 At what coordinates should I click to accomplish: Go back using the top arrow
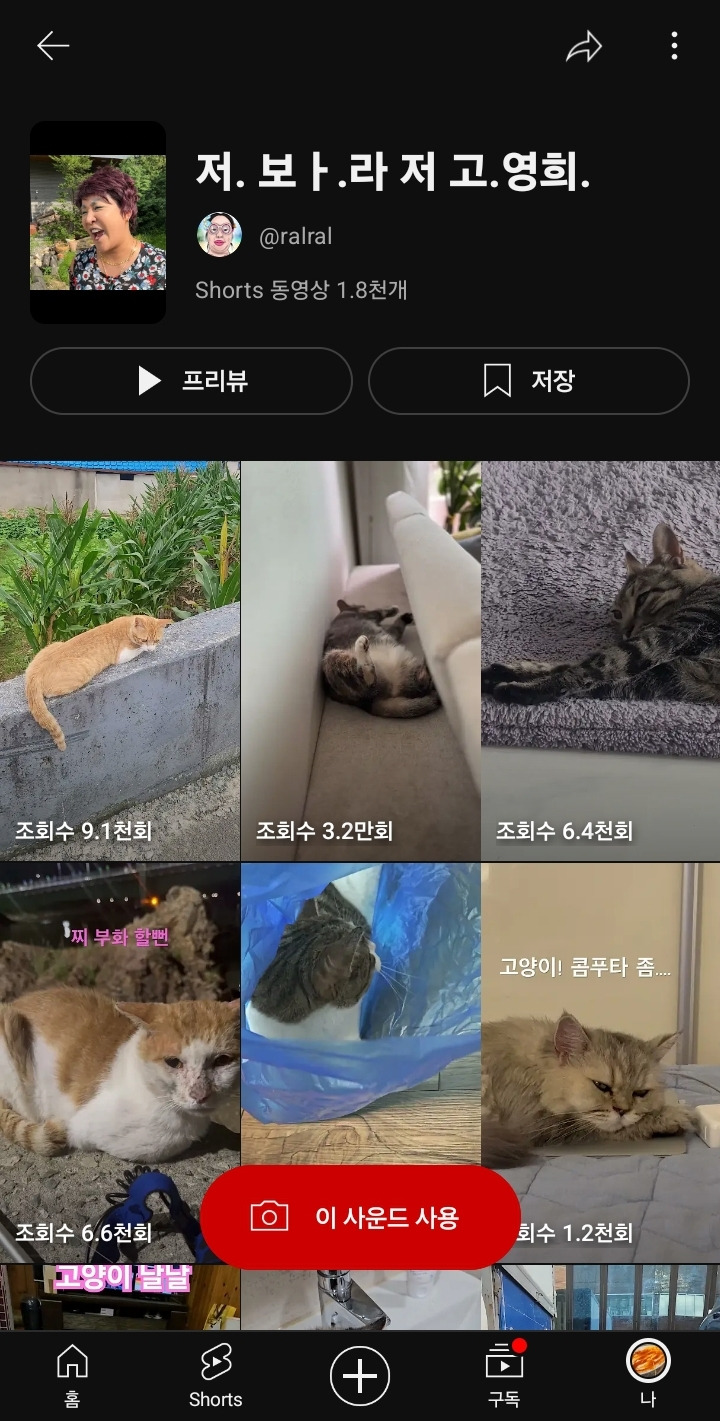53,46
